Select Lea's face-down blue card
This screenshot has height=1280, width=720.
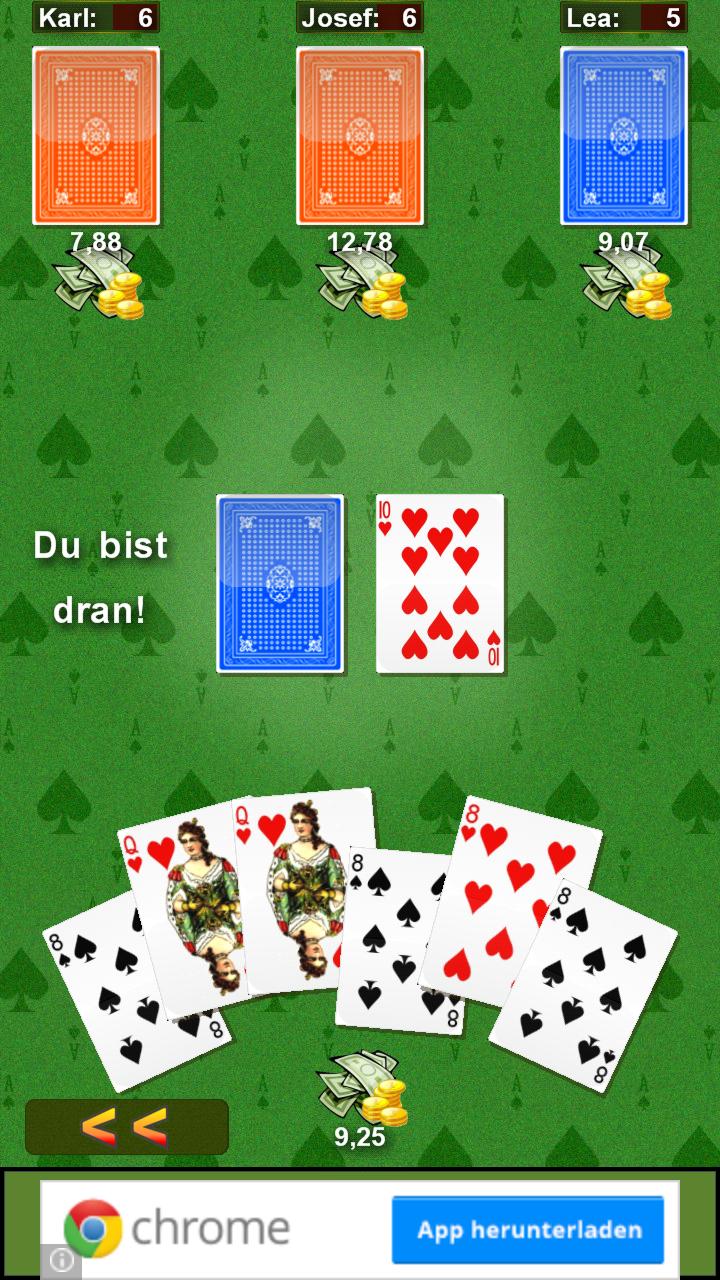[624, 136]
